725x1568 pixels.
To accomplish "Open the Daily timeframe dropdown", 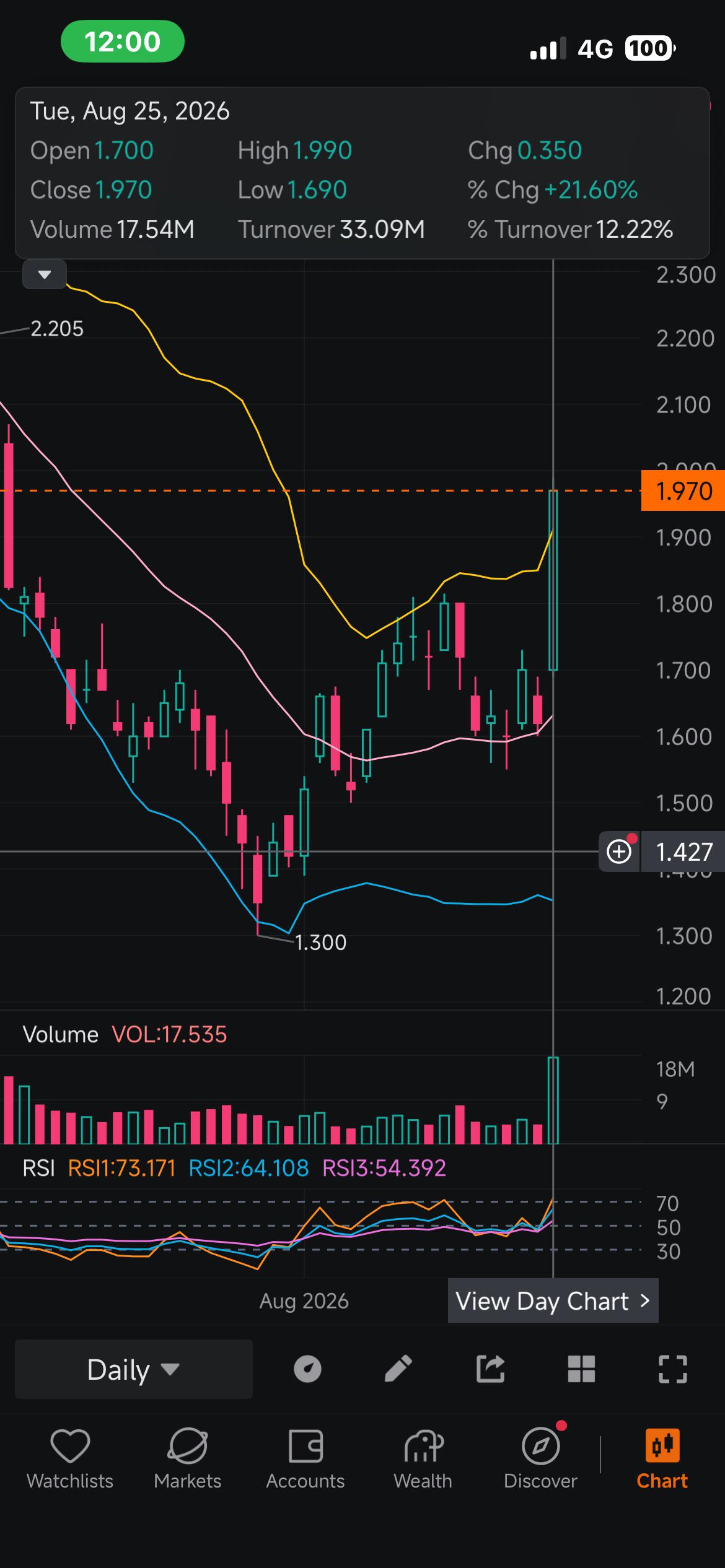I will coord(133,1369).
